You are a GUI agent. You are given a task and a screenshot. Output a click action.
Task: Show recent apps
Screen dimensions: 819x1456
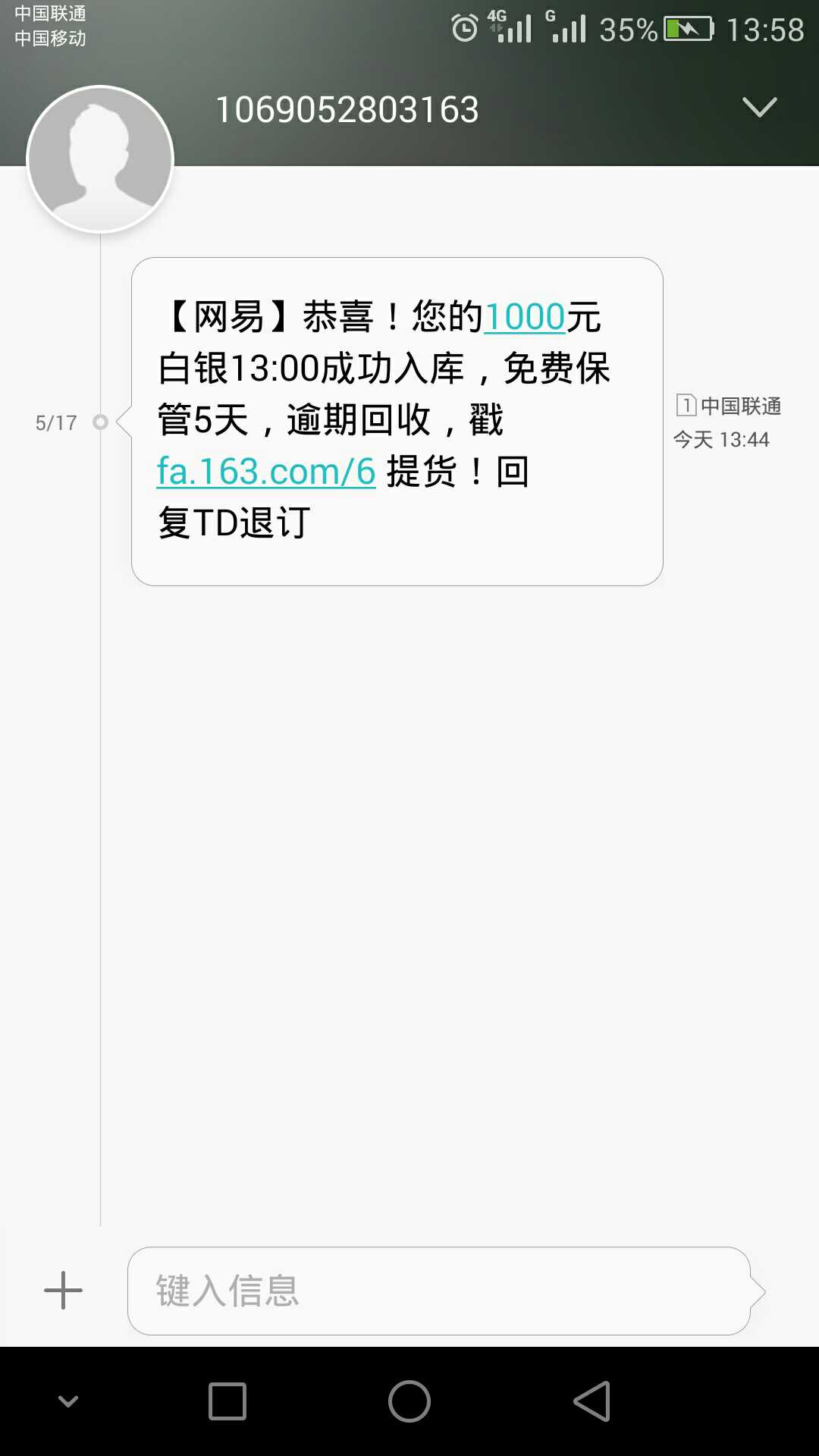[x=227, y=1401]
